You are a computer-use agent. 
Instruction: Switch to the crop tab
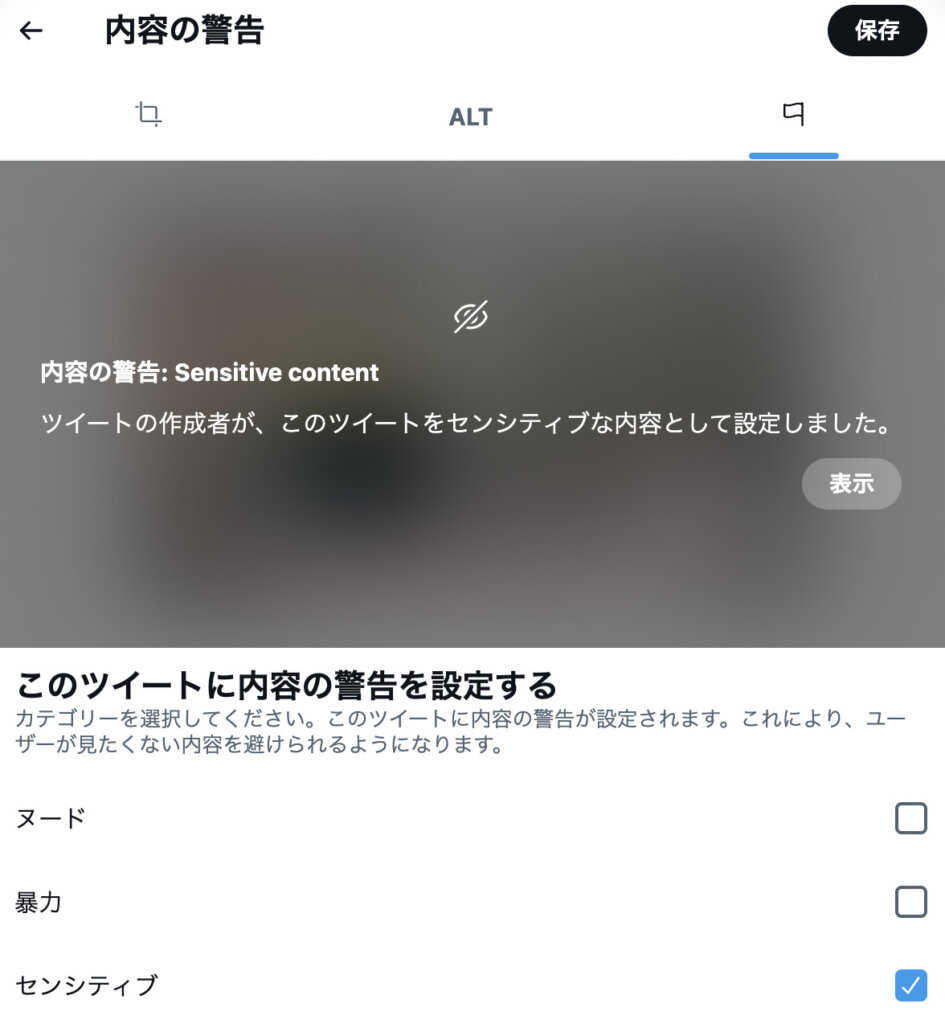(148, 115)
